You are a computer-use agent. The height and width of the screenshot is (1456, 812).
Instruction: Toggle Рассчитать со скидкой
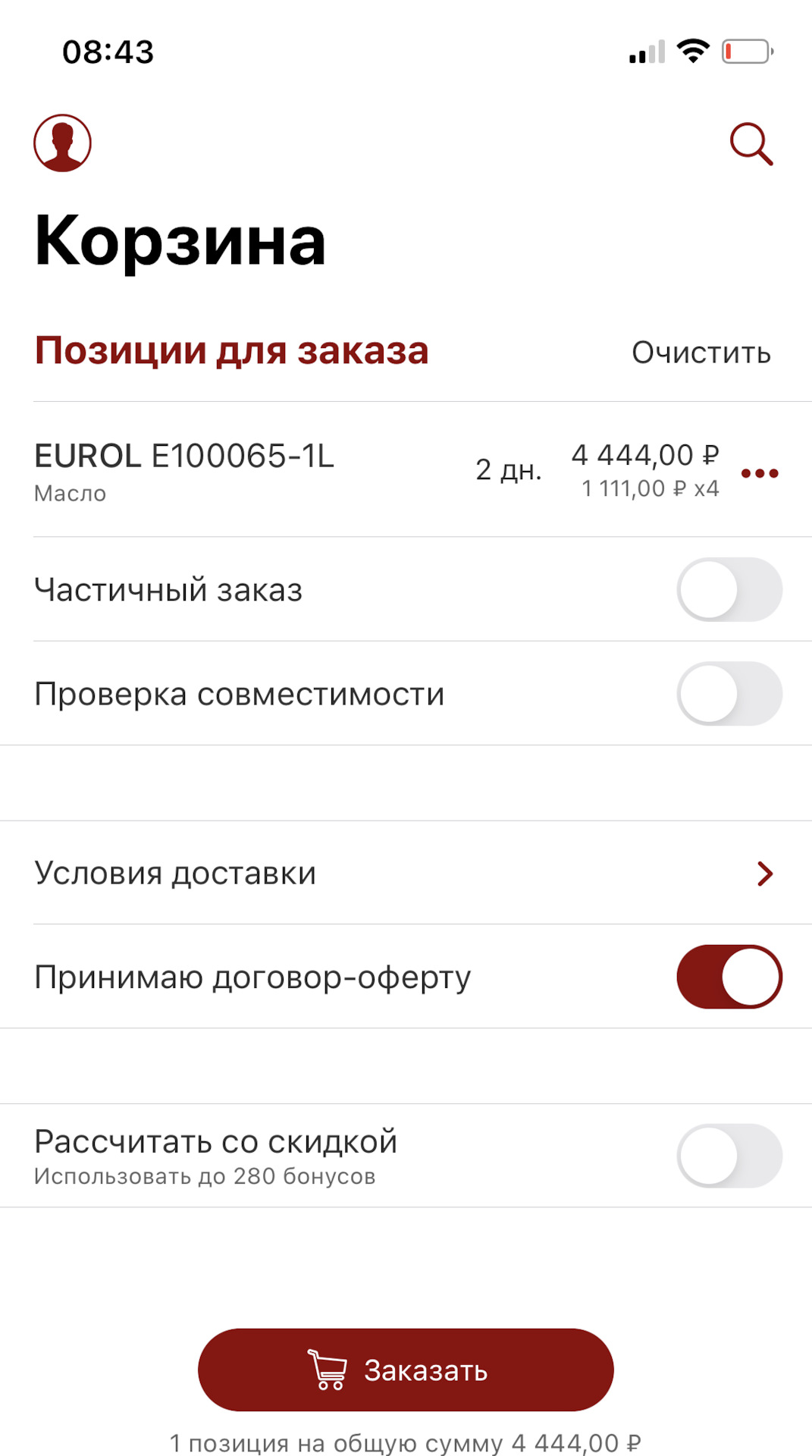(x=729, y=1156)
